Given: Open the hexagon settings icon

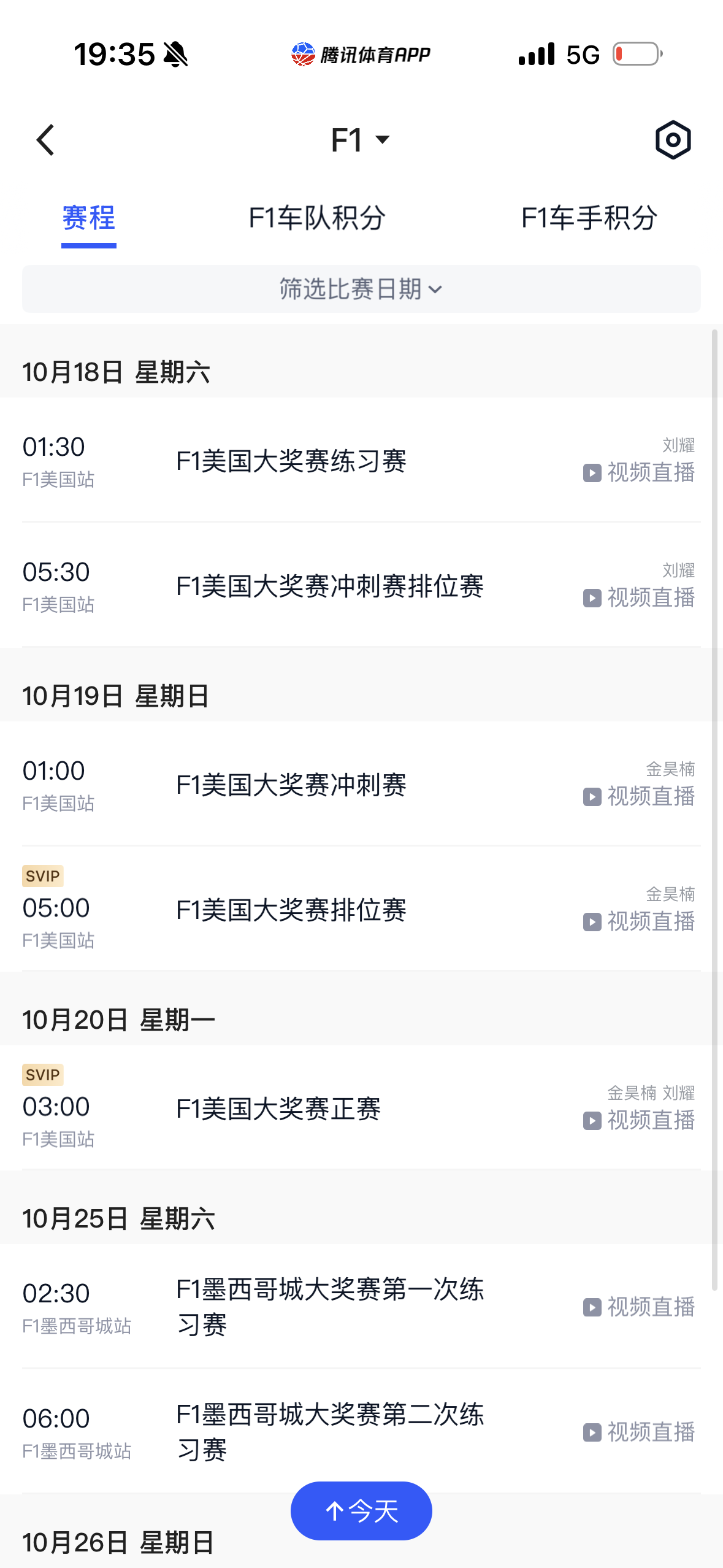Looking at the screenshot, I should coord(673,140).
